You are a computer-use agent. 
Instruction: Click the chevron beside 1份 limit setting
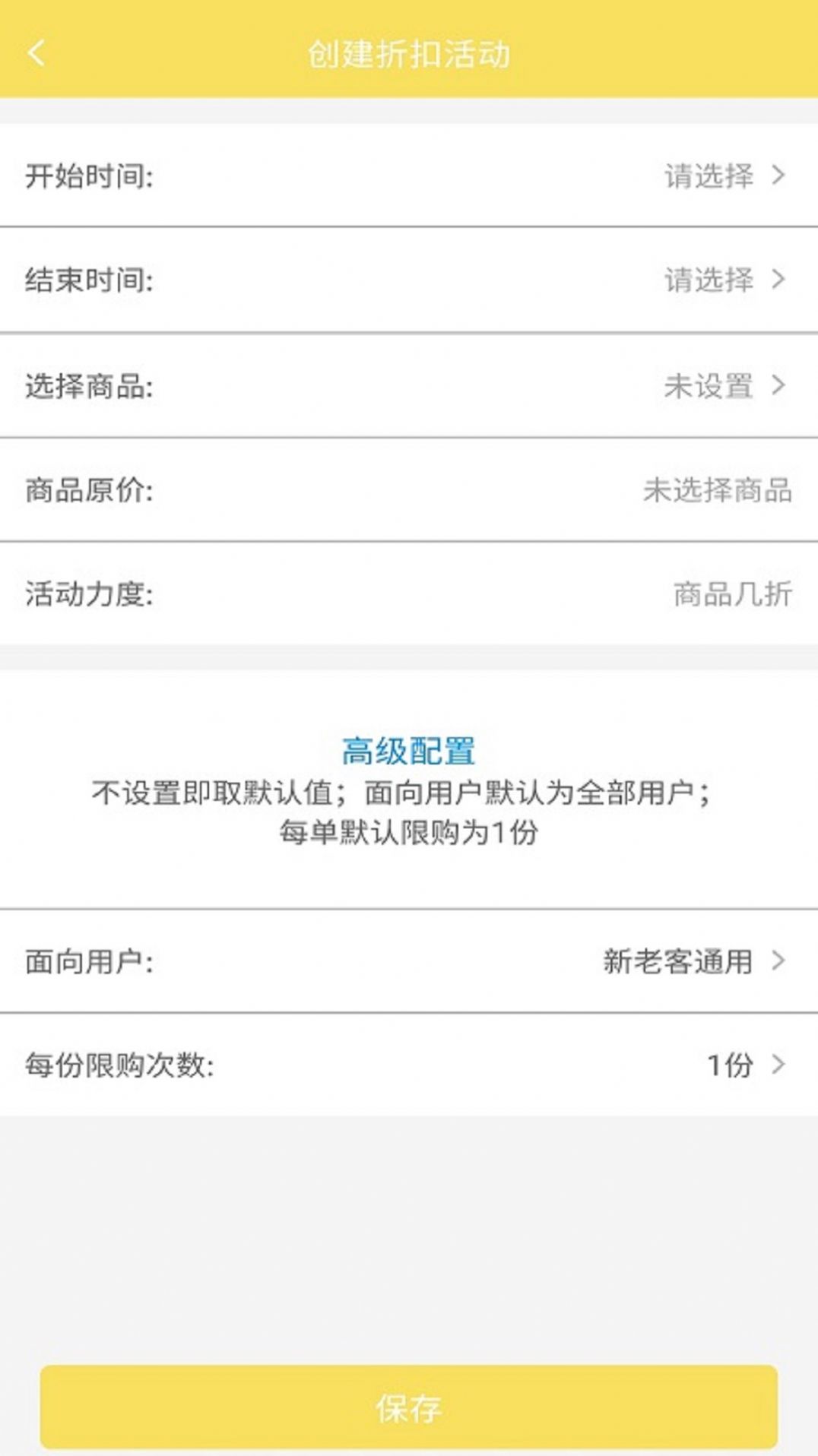[x=778, y=1065]
